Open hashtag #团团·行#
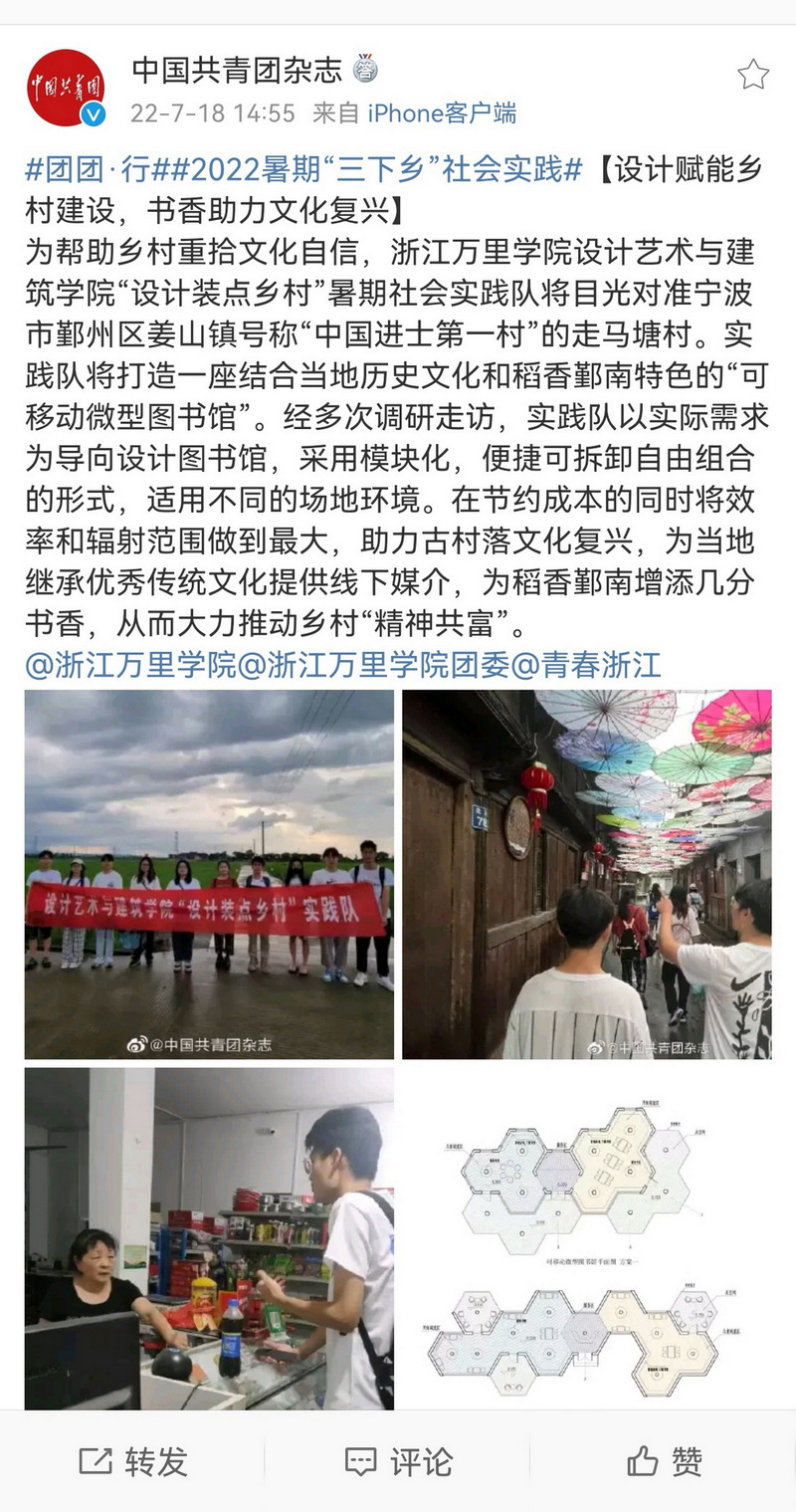The height and width of the screenshot is (1512, 796). 88,169
